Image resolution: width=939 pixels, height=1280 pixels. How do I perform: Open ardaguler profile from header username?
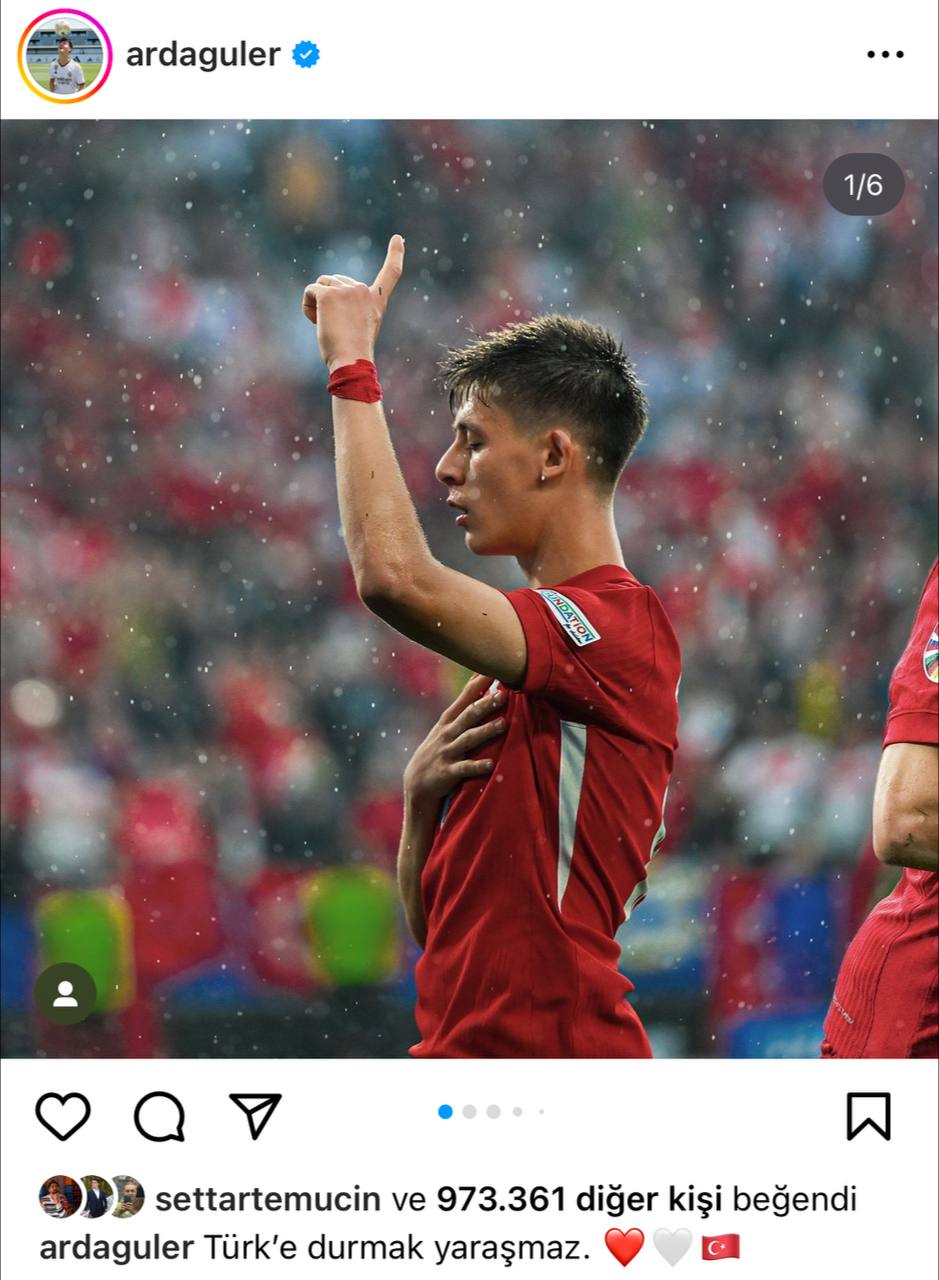(203, 54)
